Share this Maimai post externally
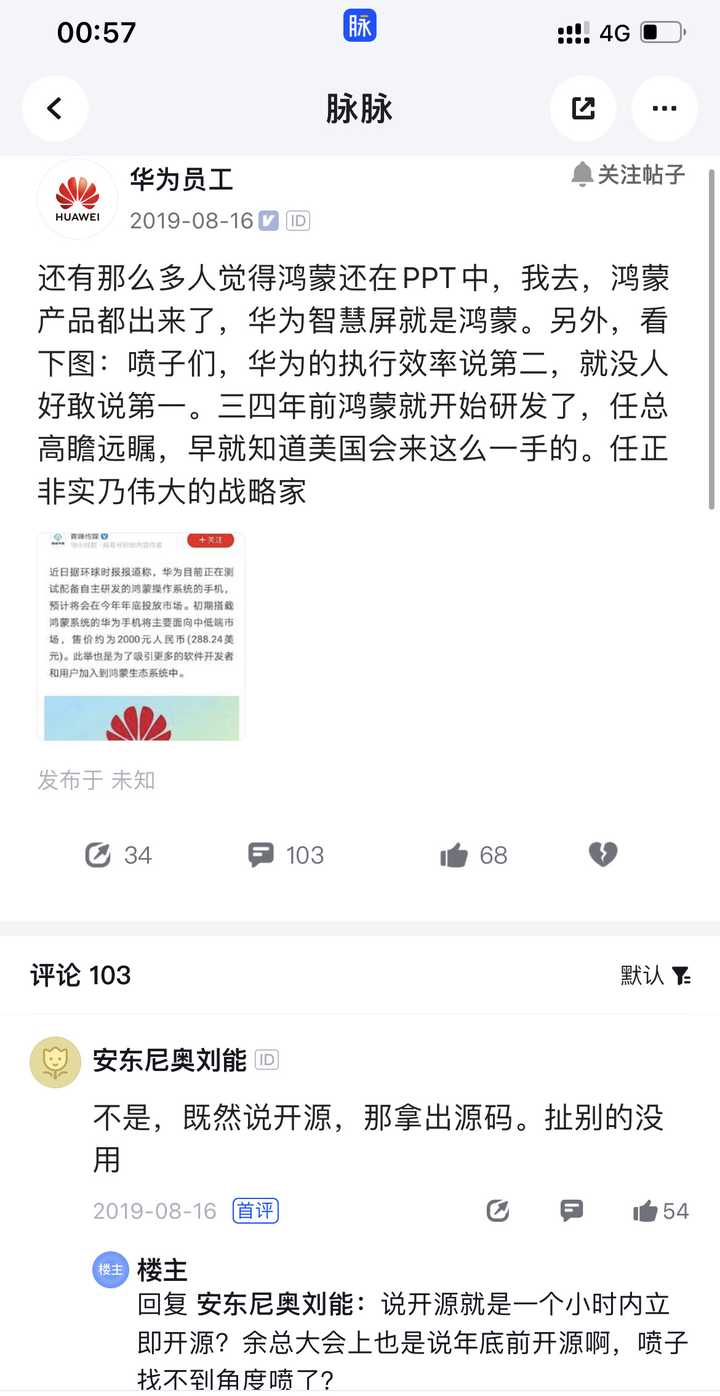 click(583, 109)
